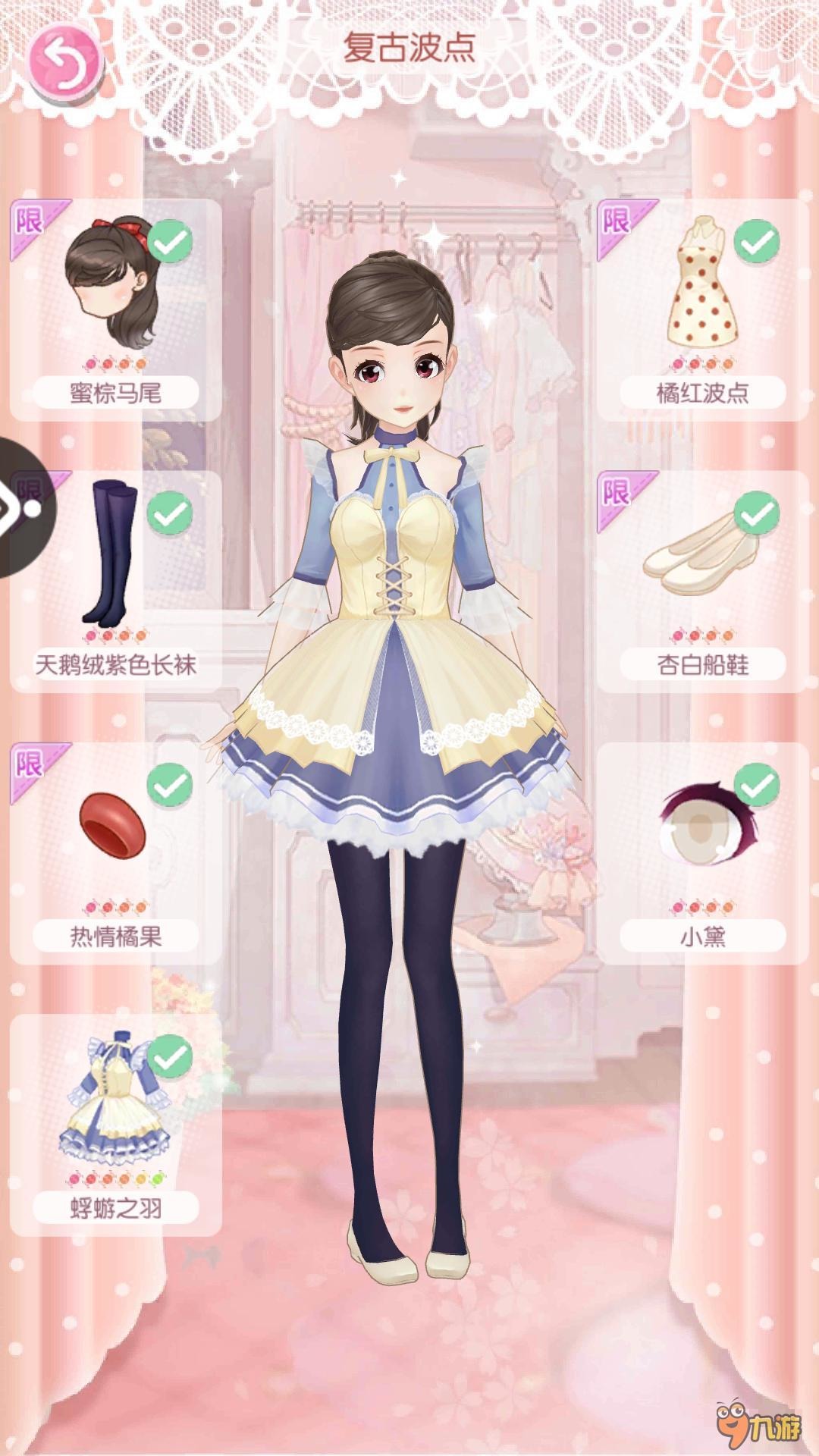Choose the 杏白船鞋 shoes card
Screen dimensions: 819x1456
(x=703, y=582)
